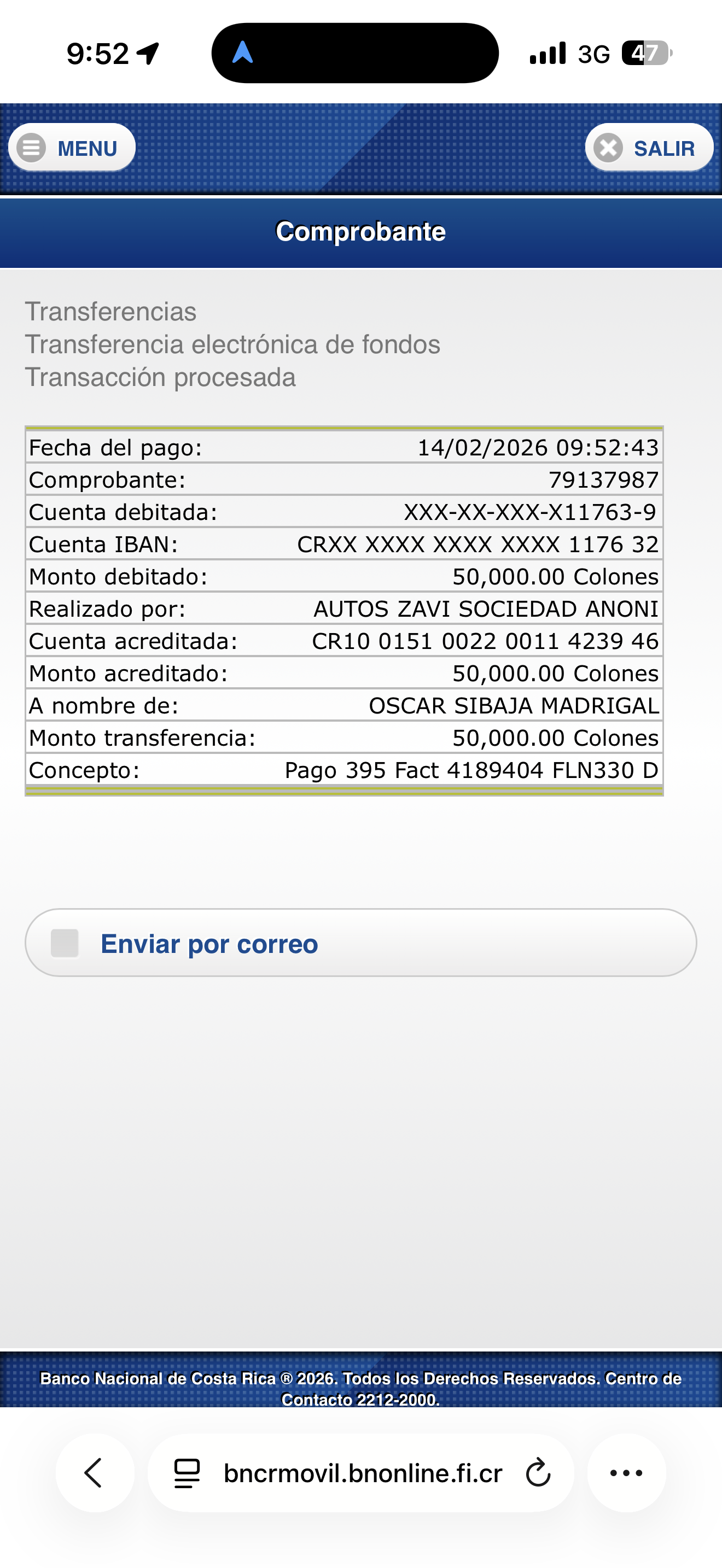
Task: Toggle email sending before confirming receipt
Action: tap(65, 941)
